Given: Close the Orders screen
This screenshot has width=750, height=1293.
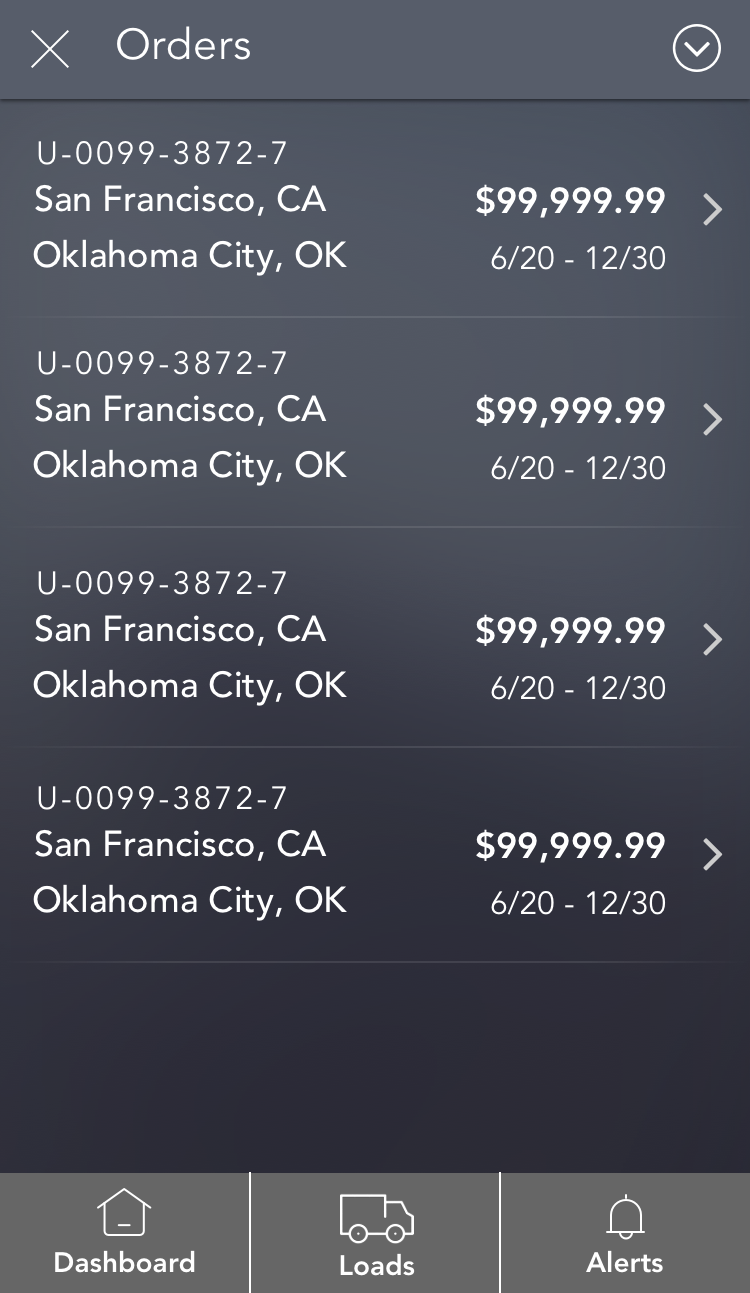Looking at the screenshot, I should tap(50, 48).
